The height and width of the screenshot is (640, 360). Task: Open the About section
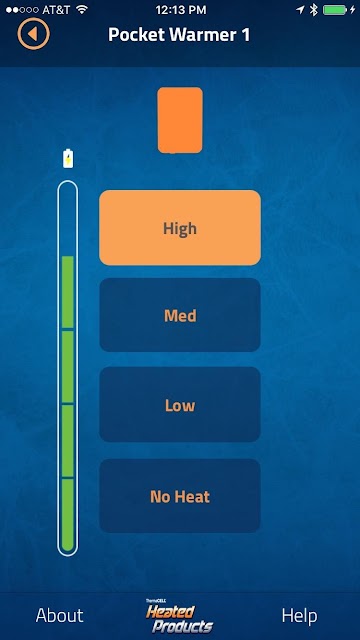click(60, 616)
